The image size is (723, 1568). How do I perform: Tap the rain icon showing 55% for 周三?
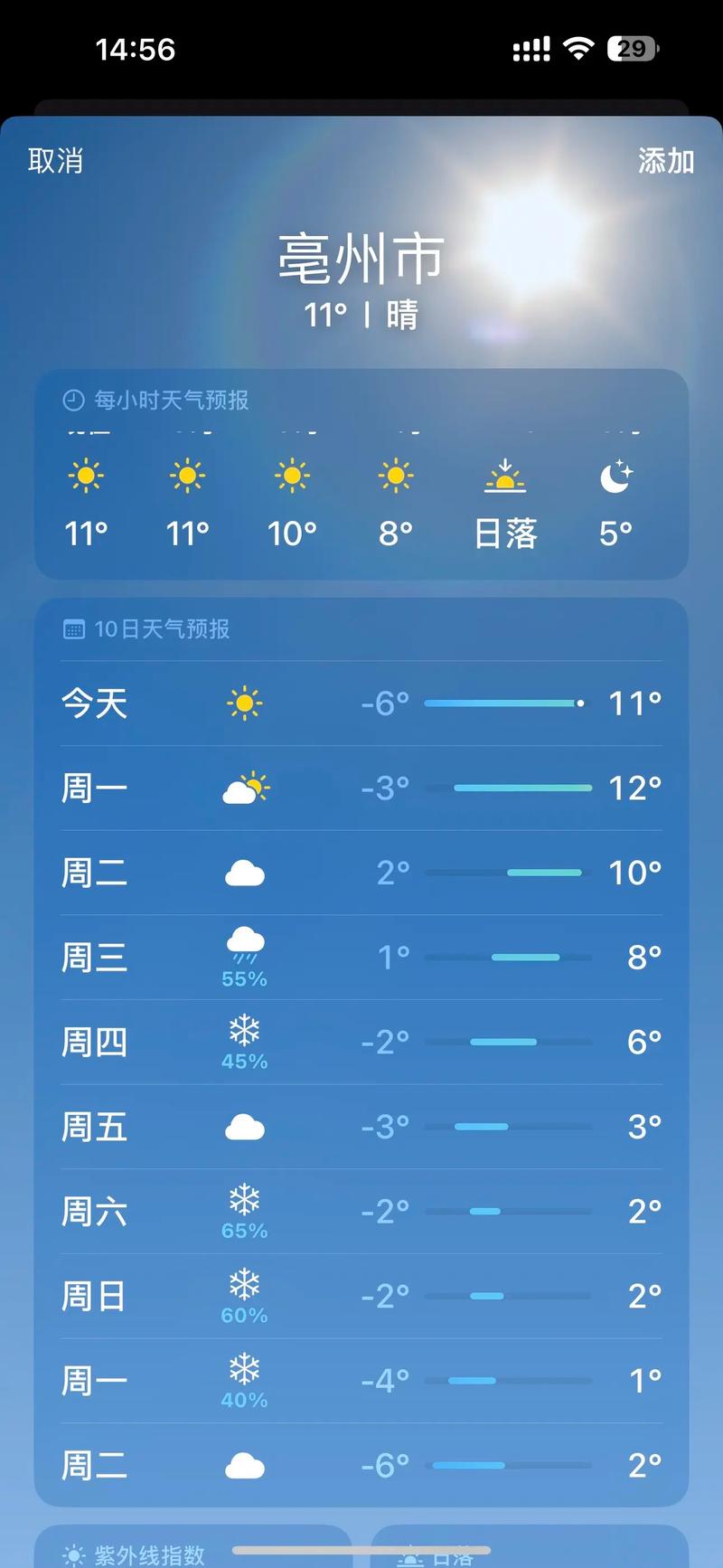245,948
